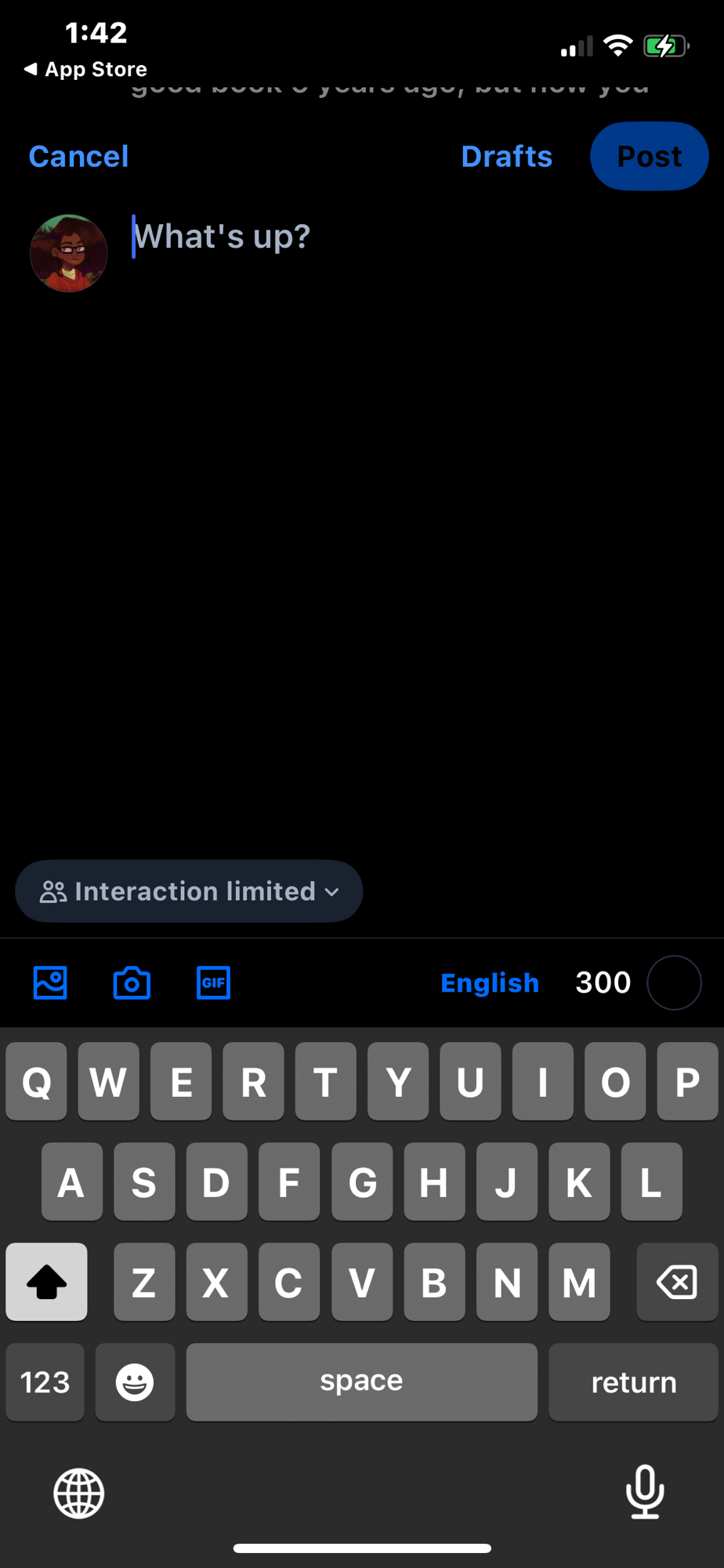Return to App Store
The image size is (724, 1568).
click(x=86, y=69)
